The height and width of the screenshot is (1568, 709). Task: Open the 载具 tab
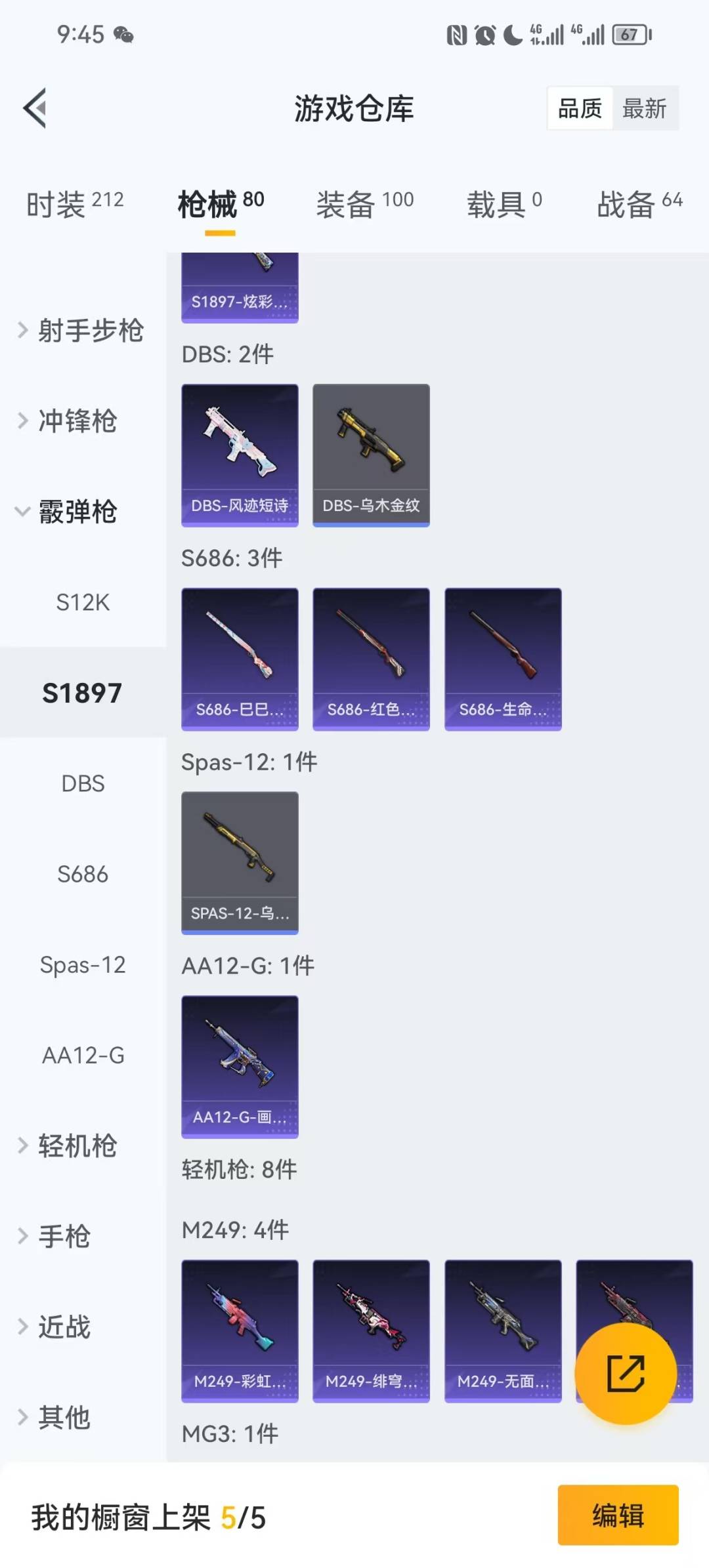coord(504,204)
